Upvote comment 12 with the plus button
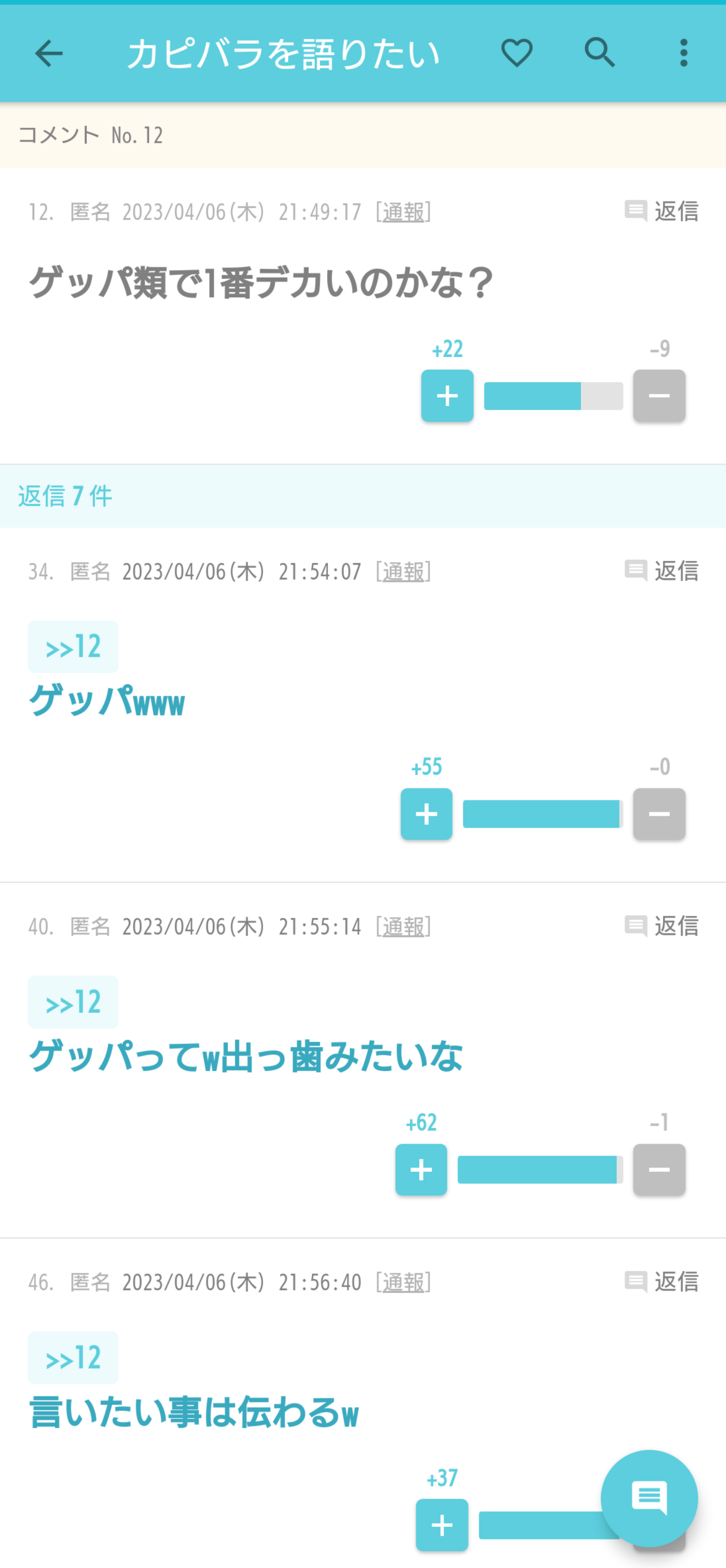 [x=447, y=396]
